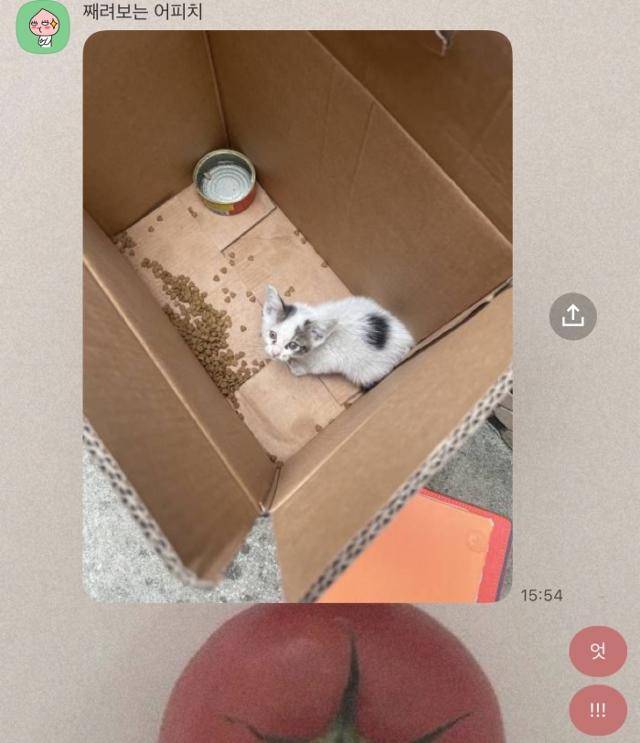The width and height of the screenshot is (640, 743).
Task: Open 째려보는 어피치 profile picture
Action: pyautogui.click(x=43, y=27)
